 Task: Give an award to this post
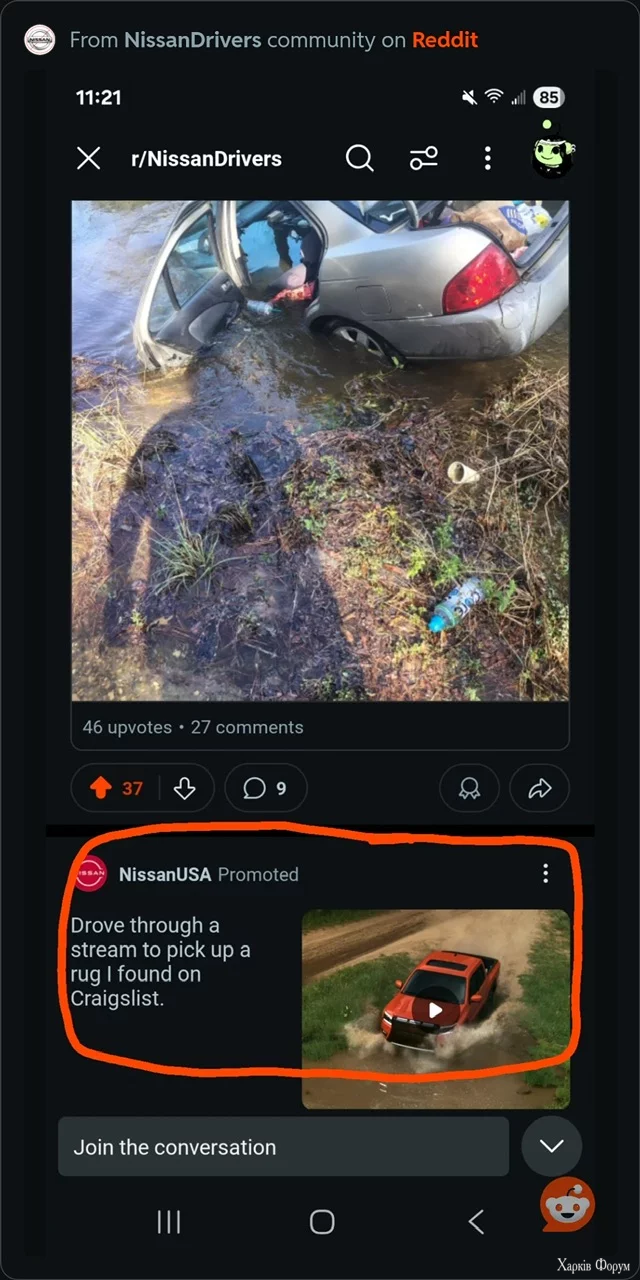[469, 788]
